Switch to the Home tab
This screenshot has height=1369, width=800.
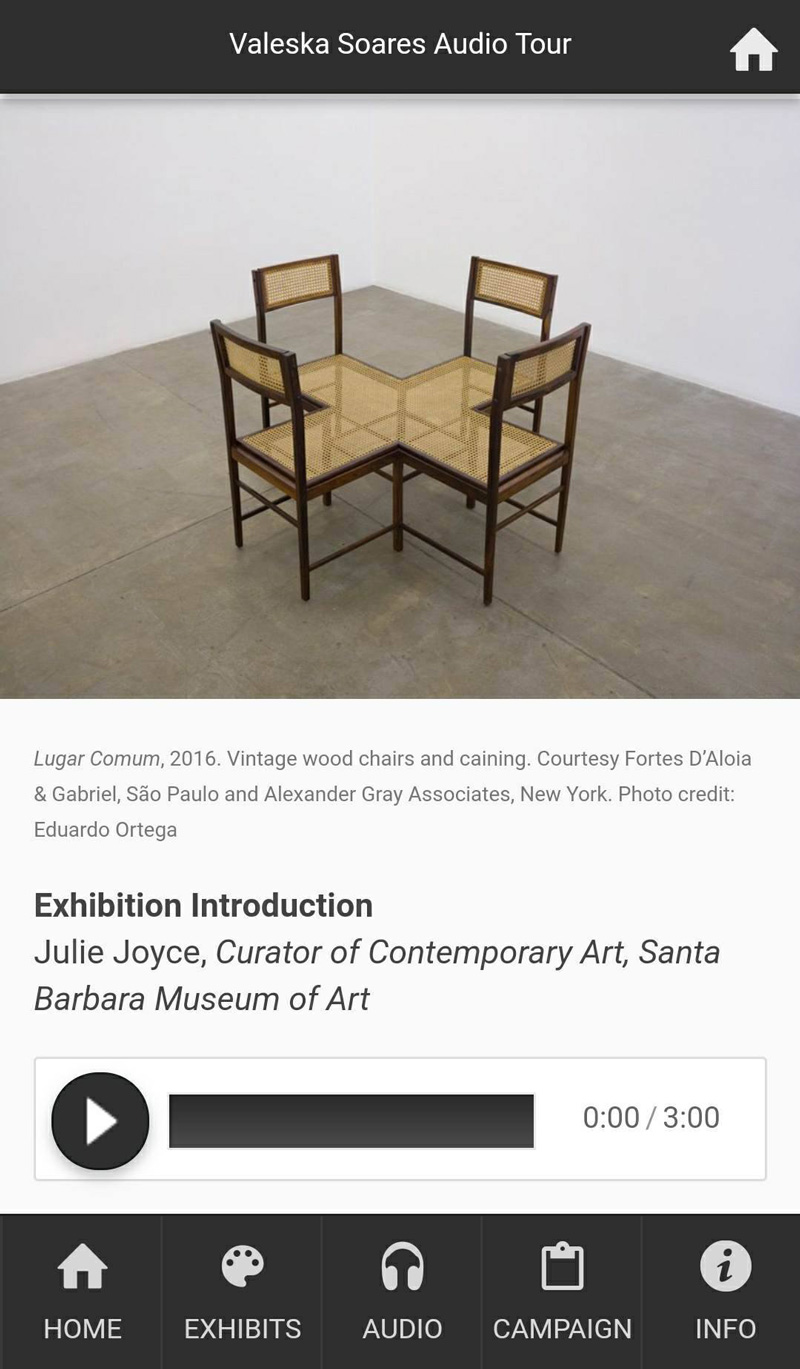point(82,1292)
